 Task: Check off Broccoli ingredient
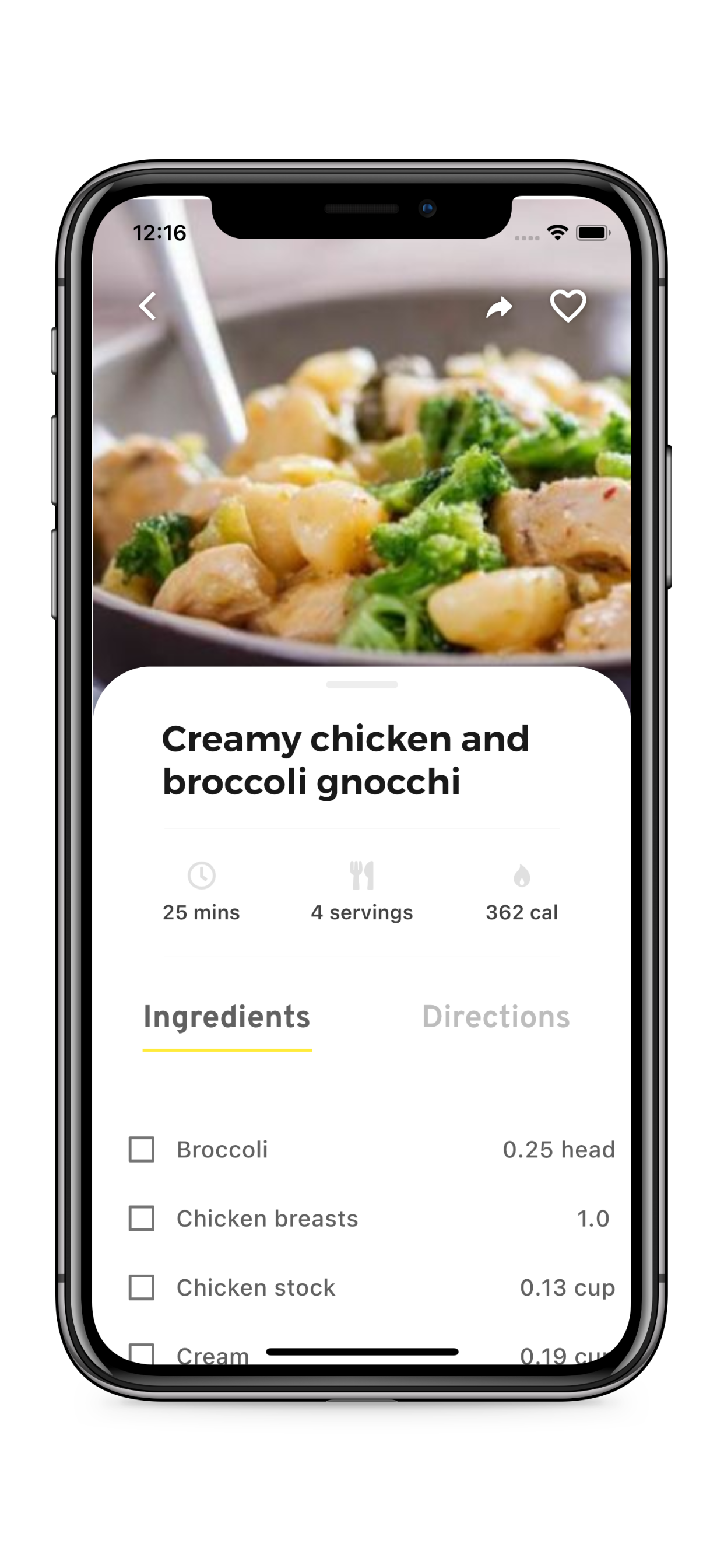142,1149
